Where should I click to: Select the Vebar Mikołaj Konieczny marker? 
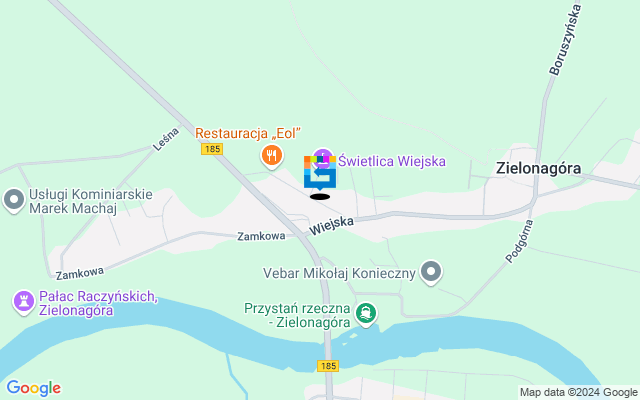click(x=431, y=271)
